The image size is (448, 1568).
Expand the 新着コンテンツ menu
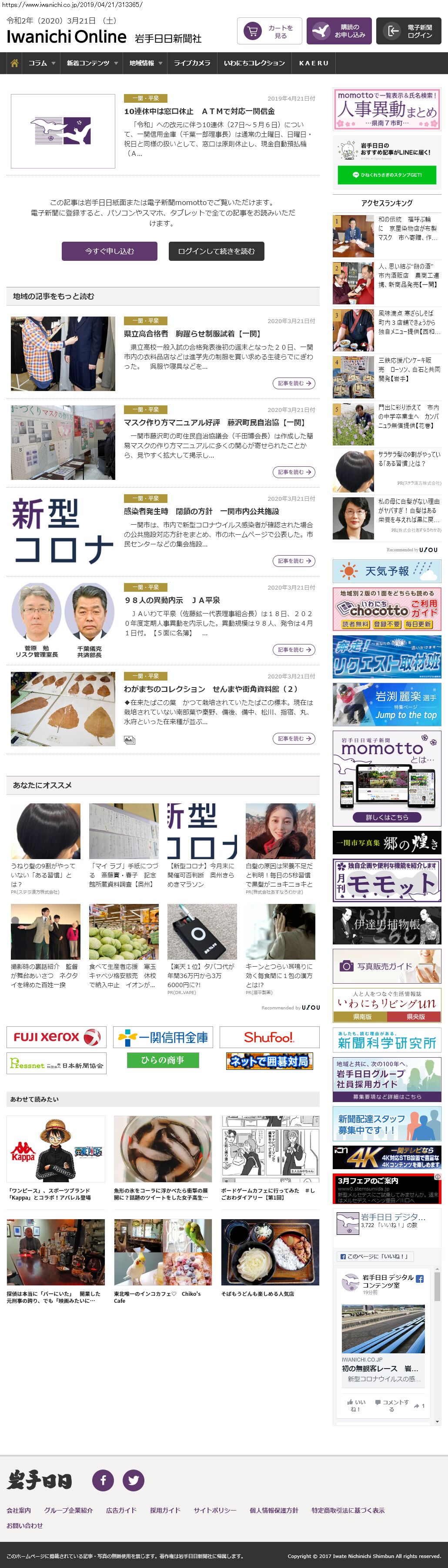(x=91, y=63)
